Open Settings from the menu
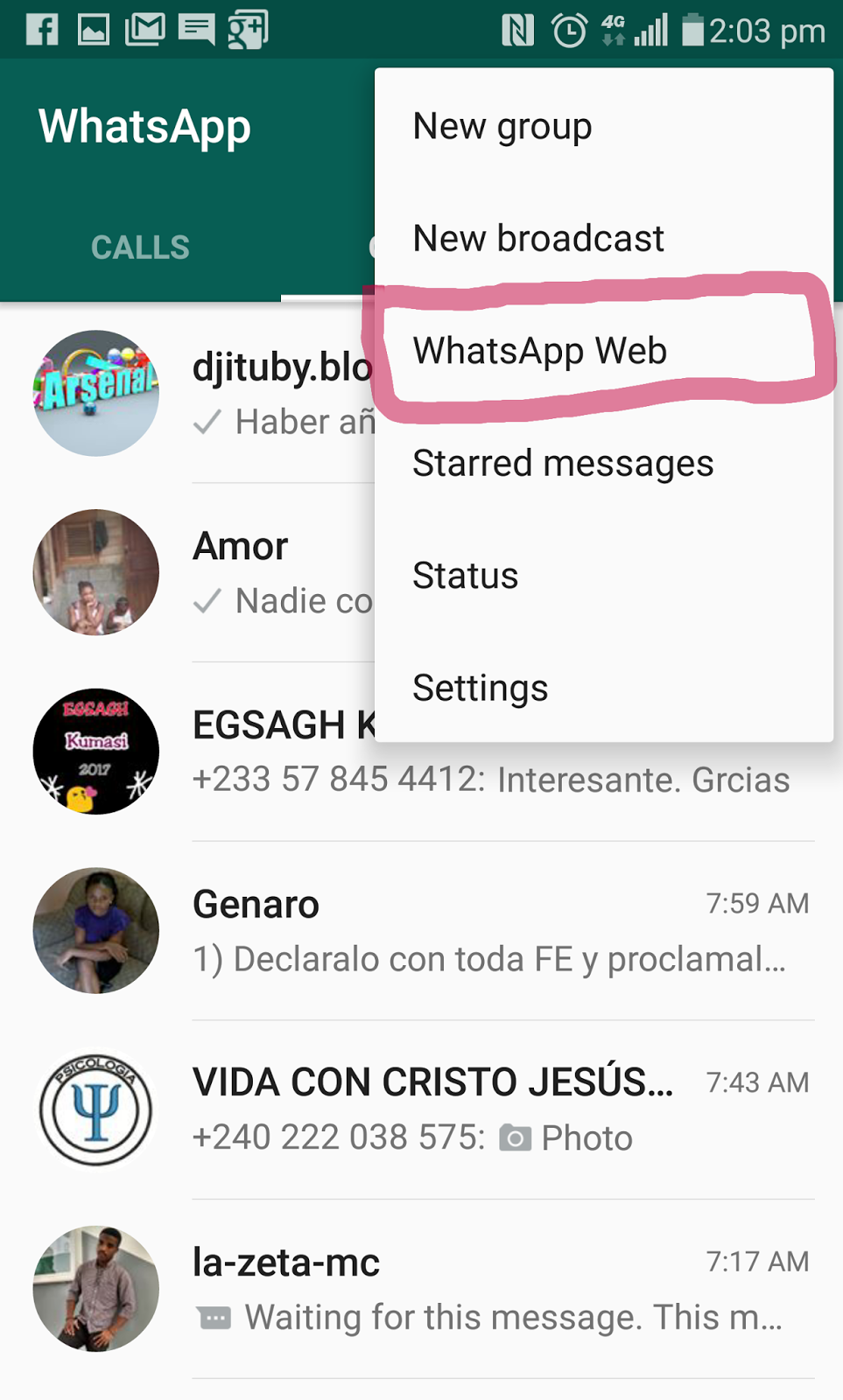 tap(481, 688)
